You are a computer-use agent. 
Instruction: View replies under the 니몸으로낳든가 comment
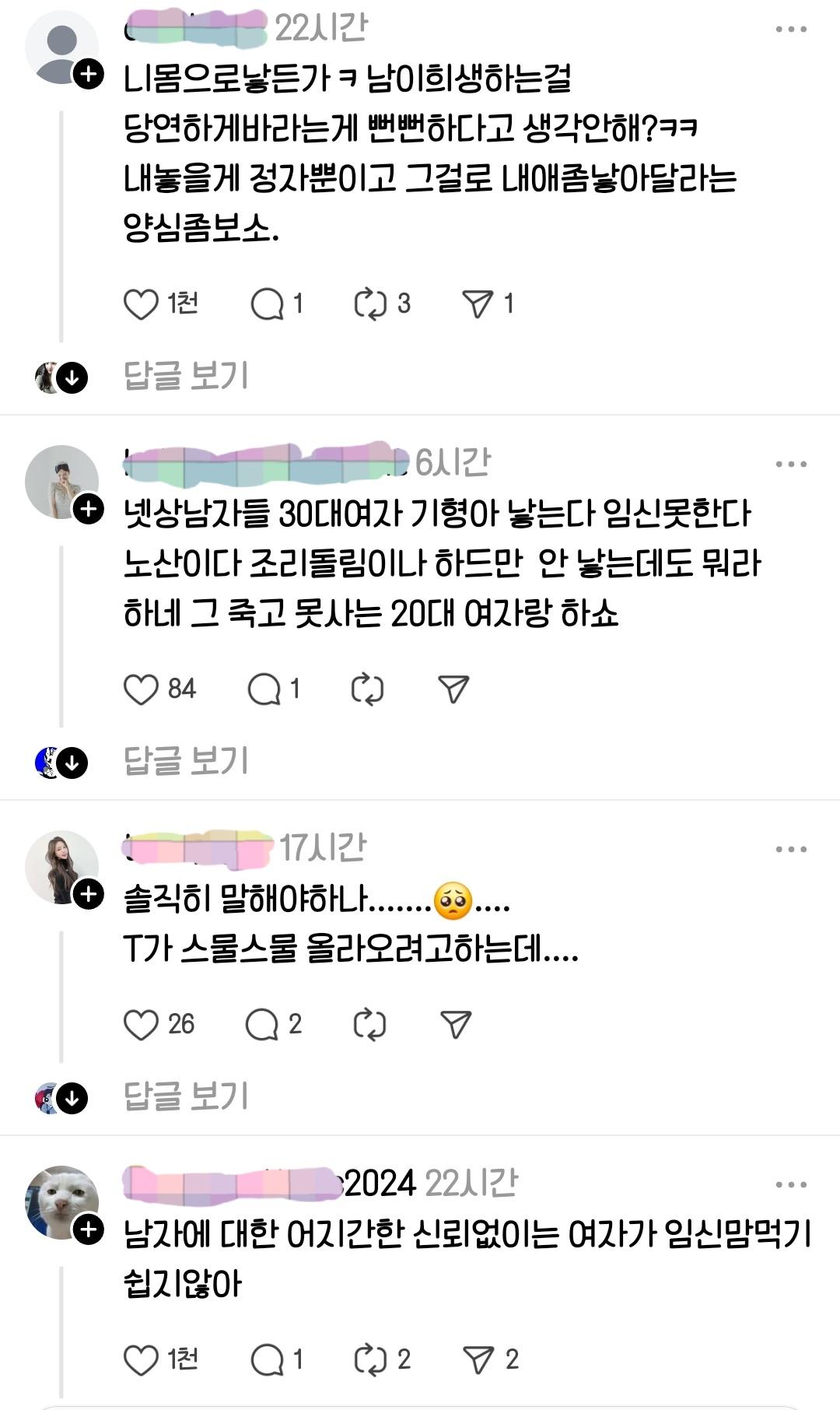185,376
